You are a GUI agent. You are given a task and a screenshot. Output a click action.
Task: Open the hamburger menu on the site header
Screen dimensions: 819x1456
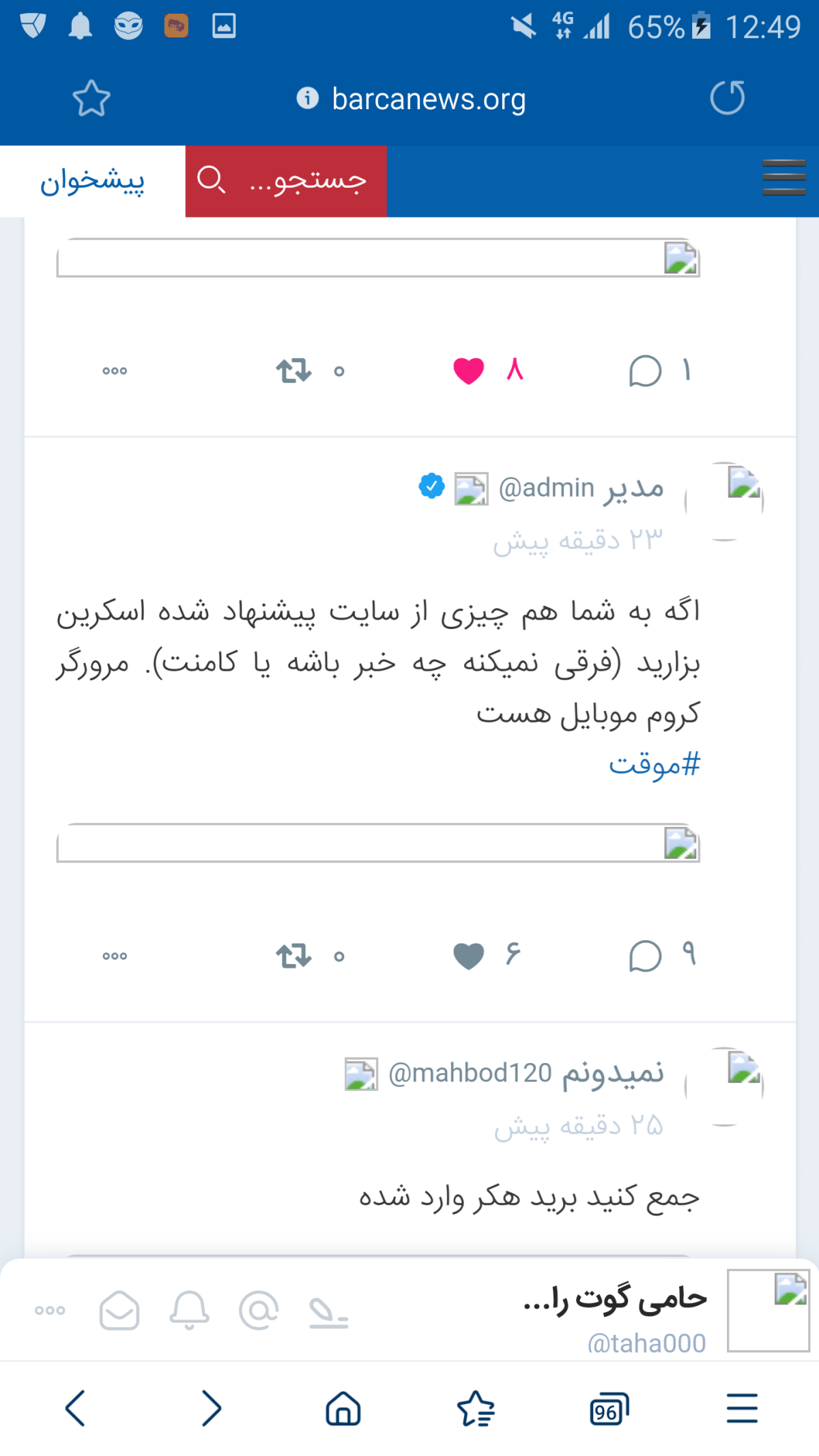(x=784, y=178)
